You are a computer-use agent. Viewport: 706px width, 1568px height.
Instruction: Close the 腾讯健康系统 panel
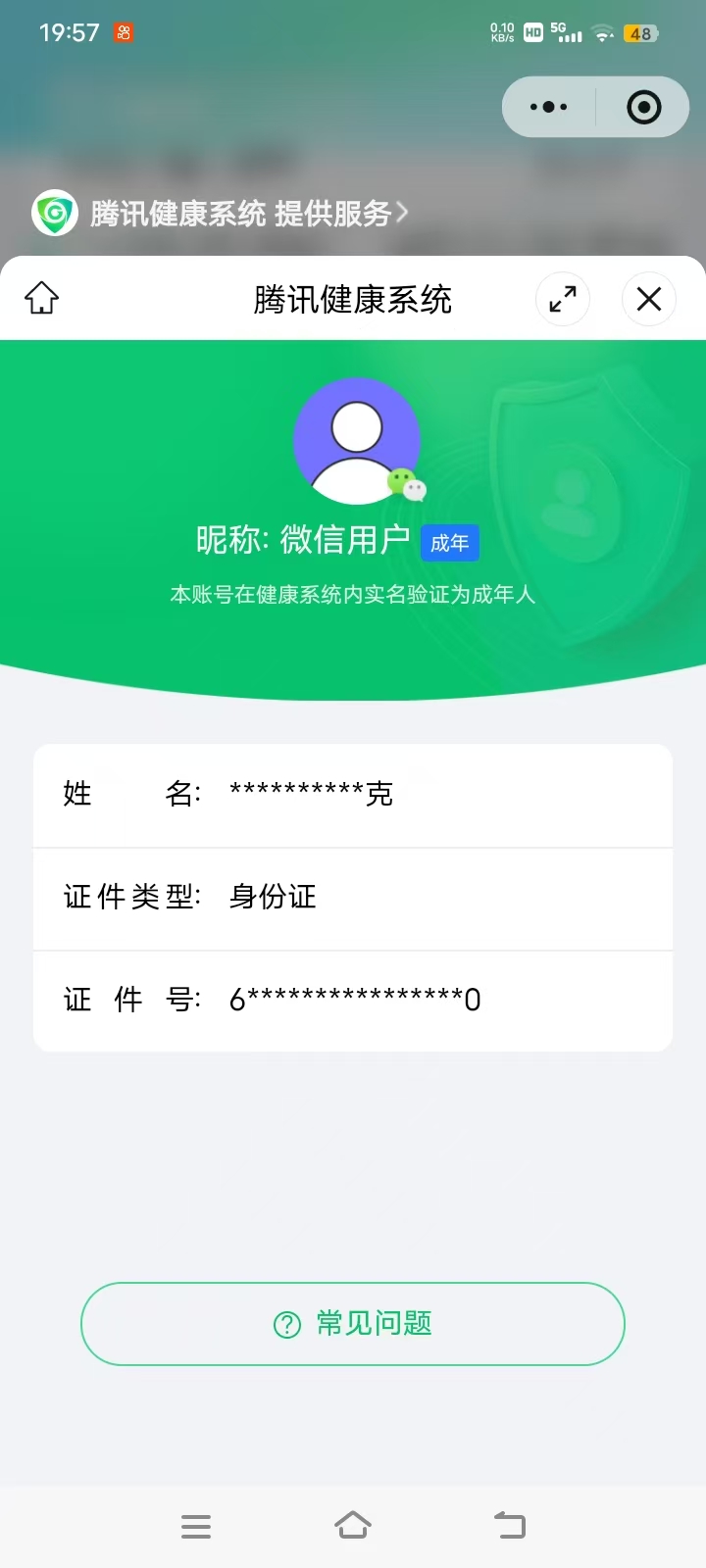[649, 299]
